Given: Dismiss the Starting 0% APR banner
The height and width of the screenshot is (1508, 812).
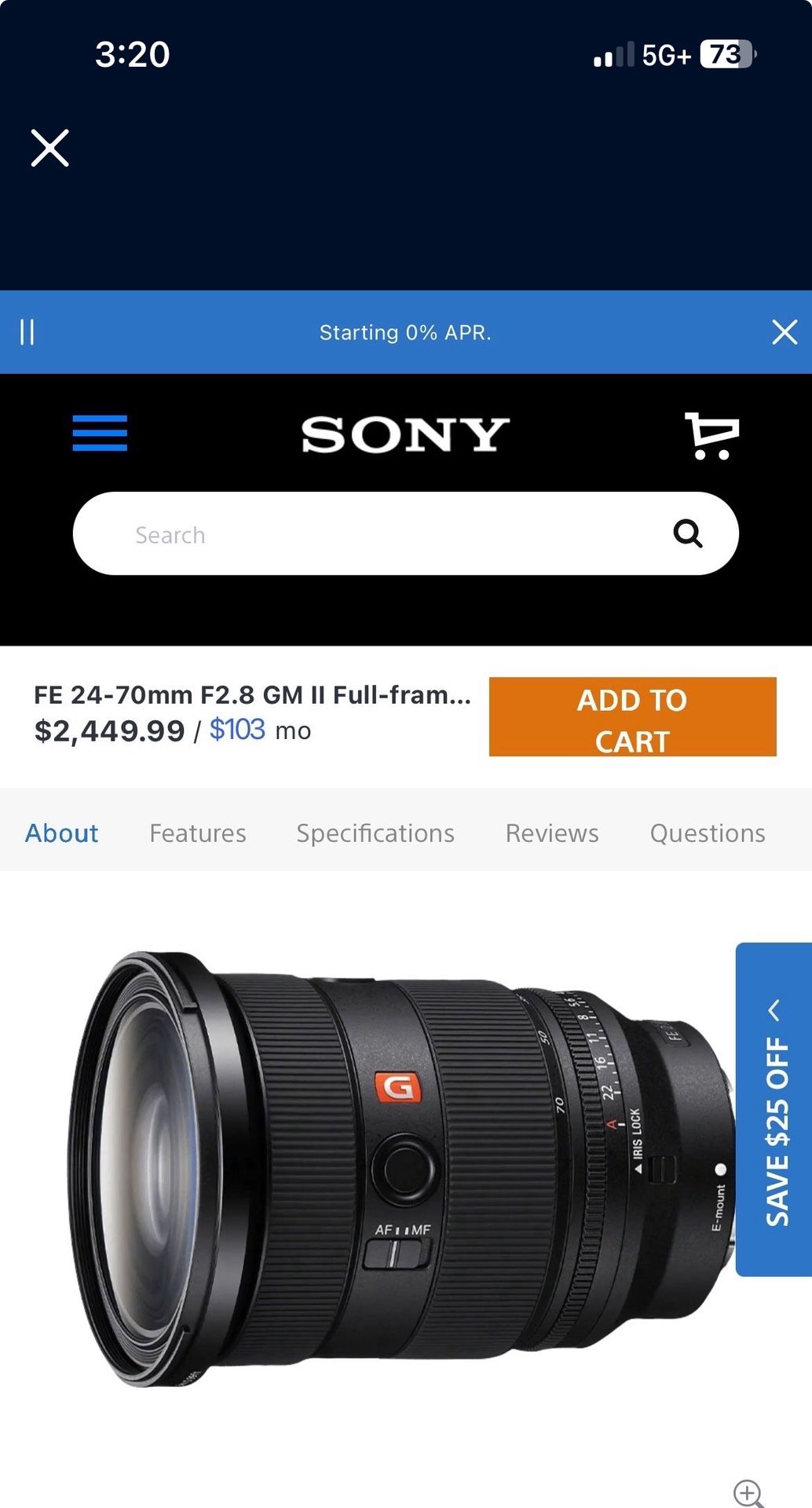Looking at the screenshot, I should tap(784, 332).
